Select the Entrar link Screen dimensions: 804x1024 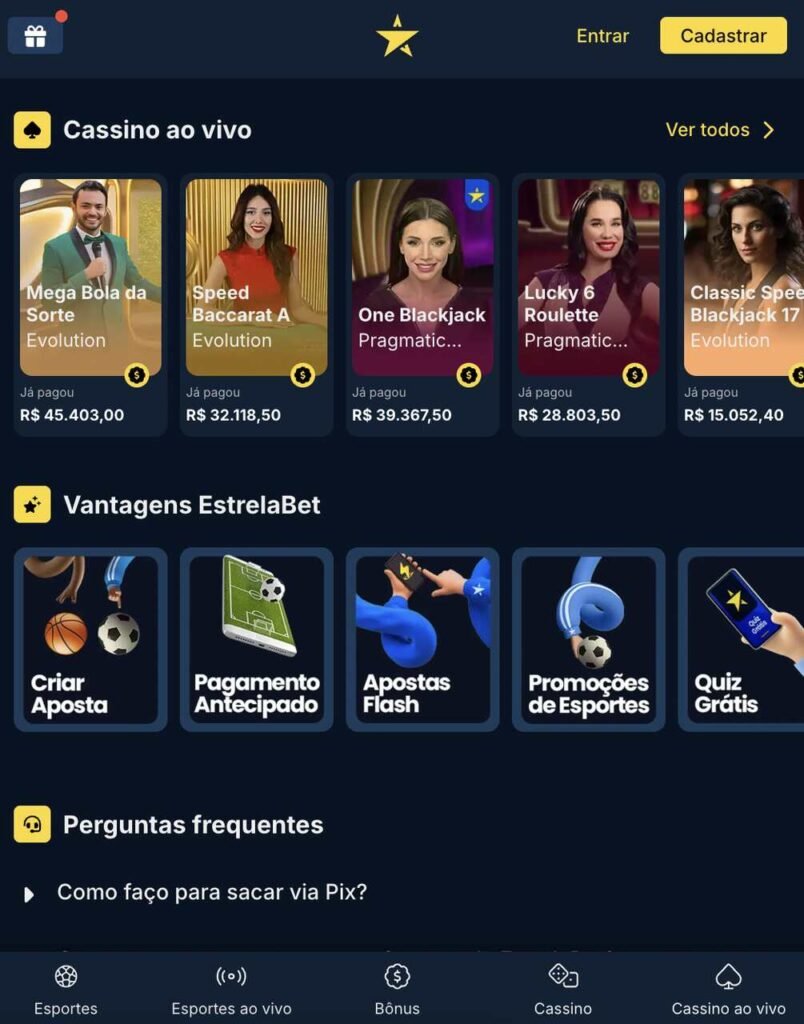tap(601, 35)
